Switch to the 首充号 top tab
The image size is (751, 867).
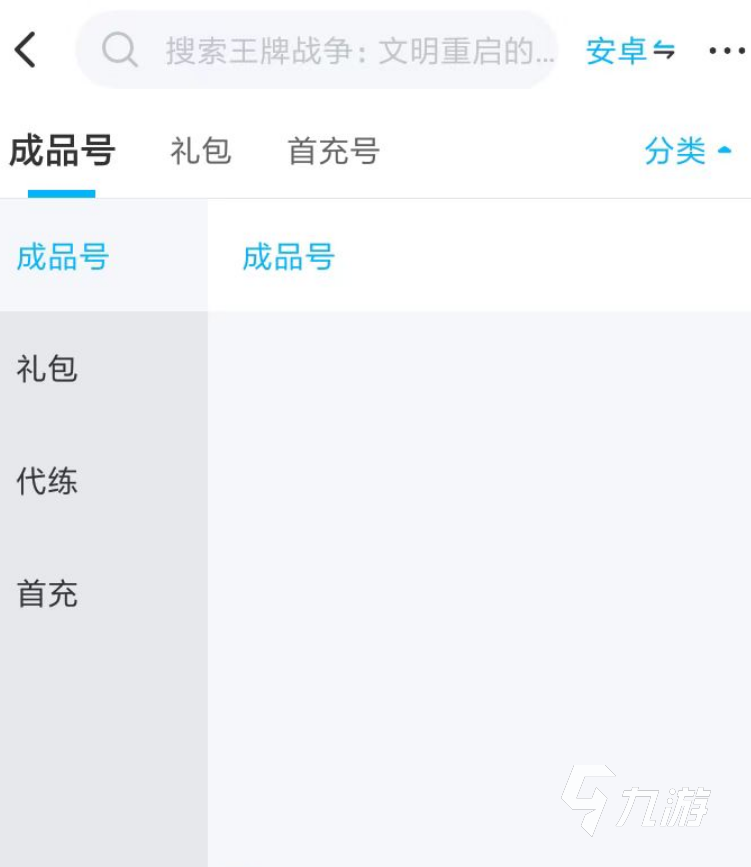333,152
